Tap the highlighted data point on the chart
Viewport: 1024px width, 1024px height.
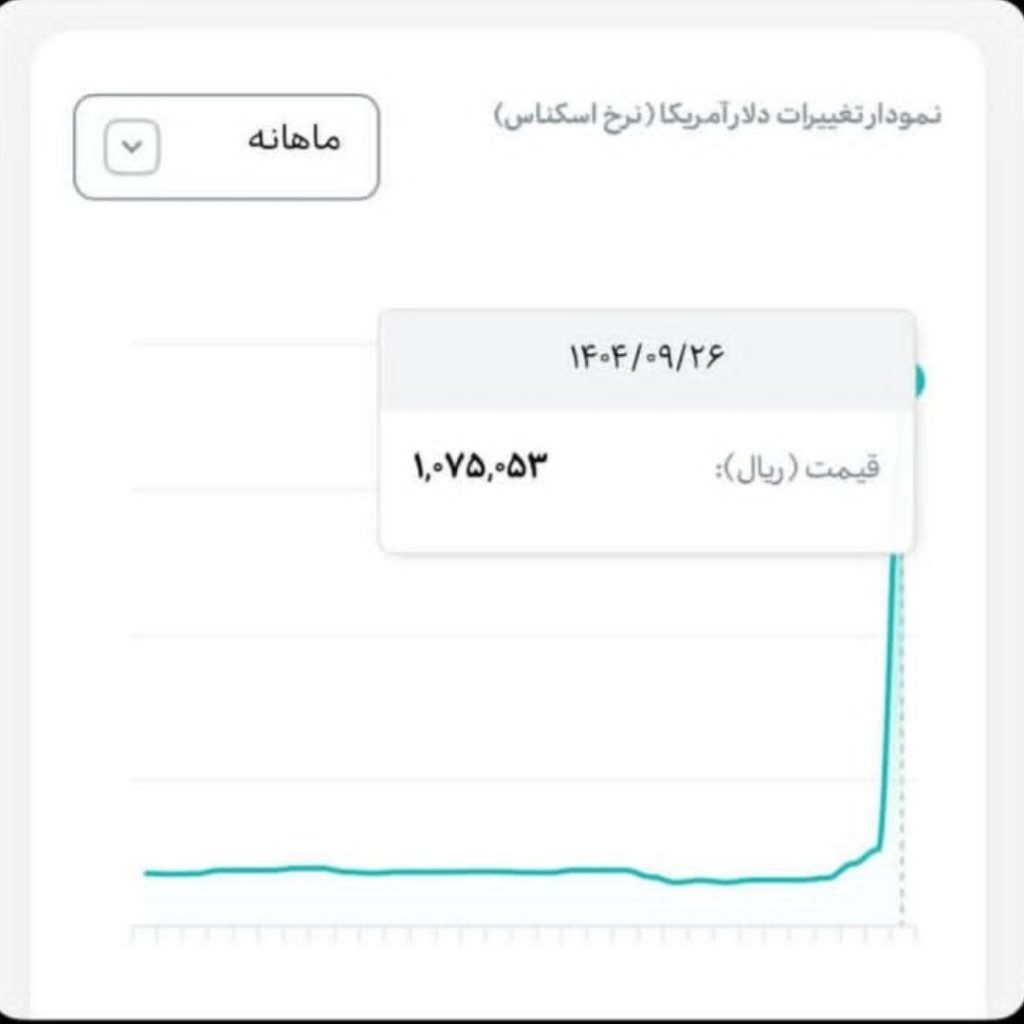pos(917,380)
